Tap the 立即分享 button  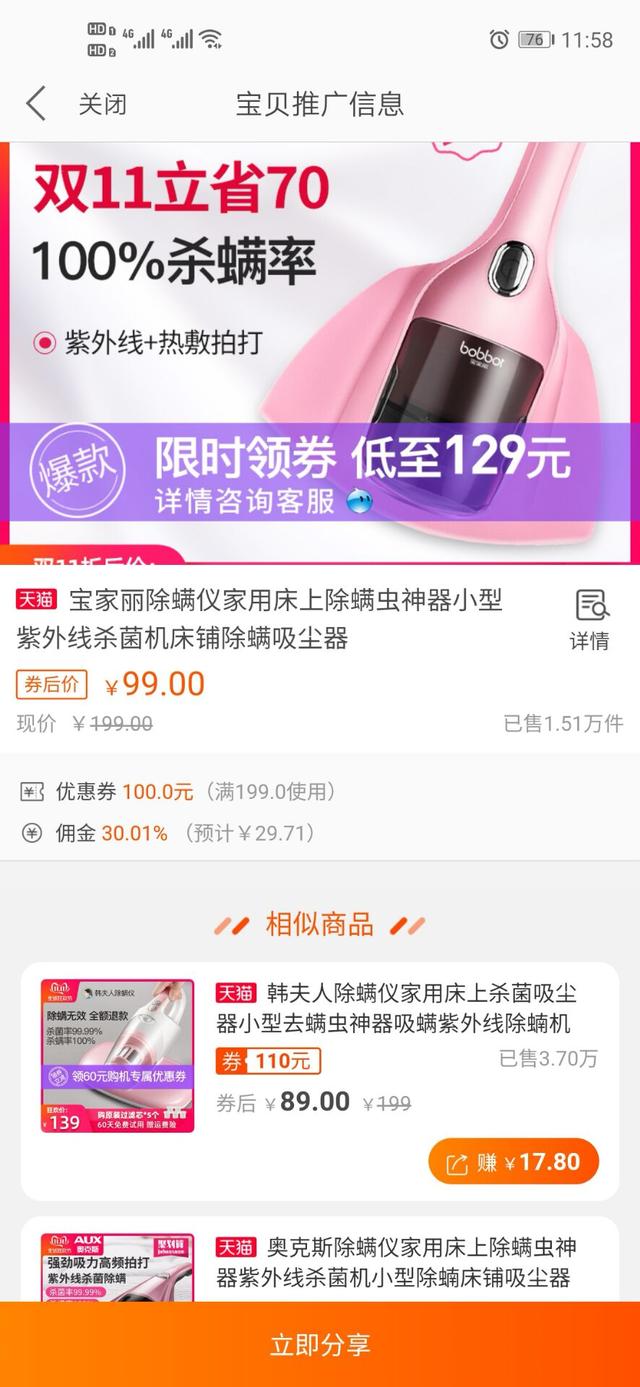click(x=320, y=1345)
